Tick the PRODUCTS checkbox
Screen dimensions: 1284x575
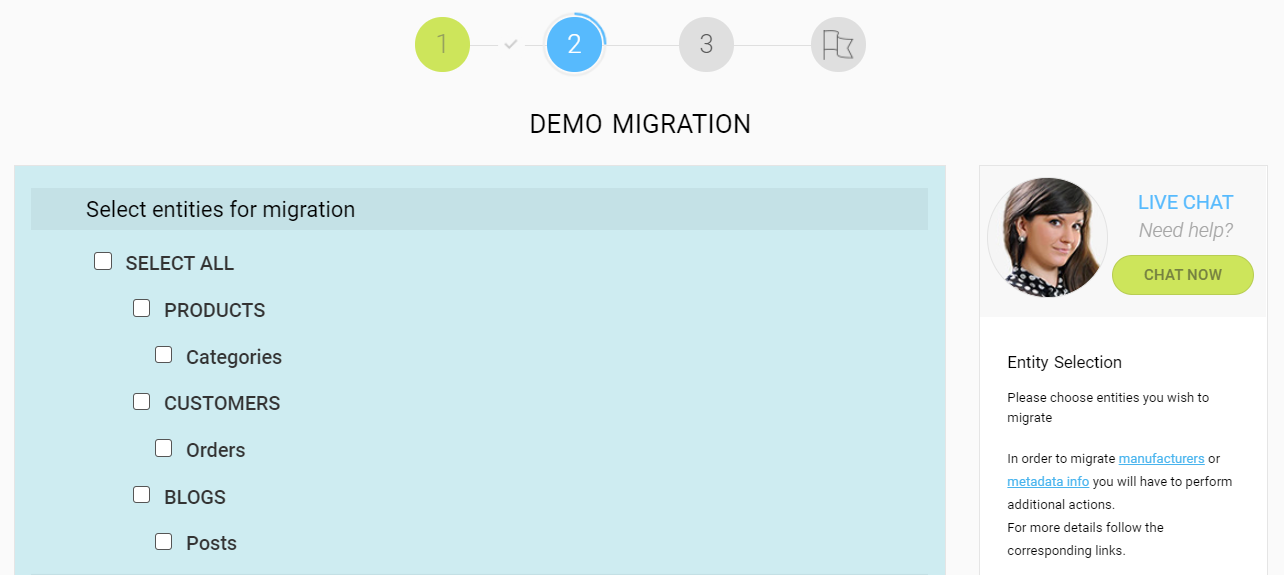pos(142,309)
